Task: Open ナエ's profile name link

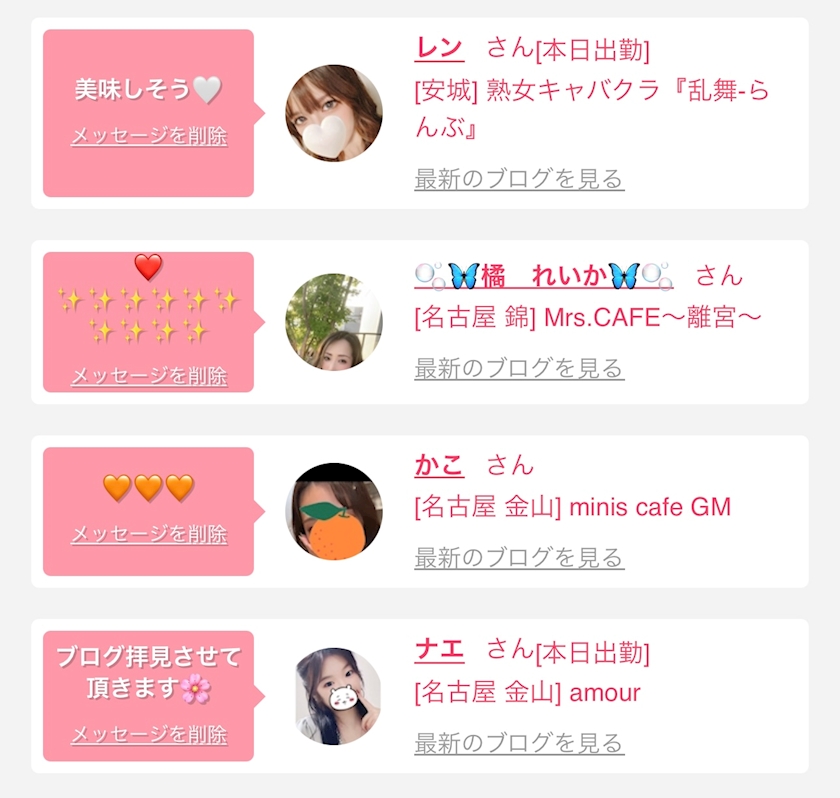Action: [439, 651]
